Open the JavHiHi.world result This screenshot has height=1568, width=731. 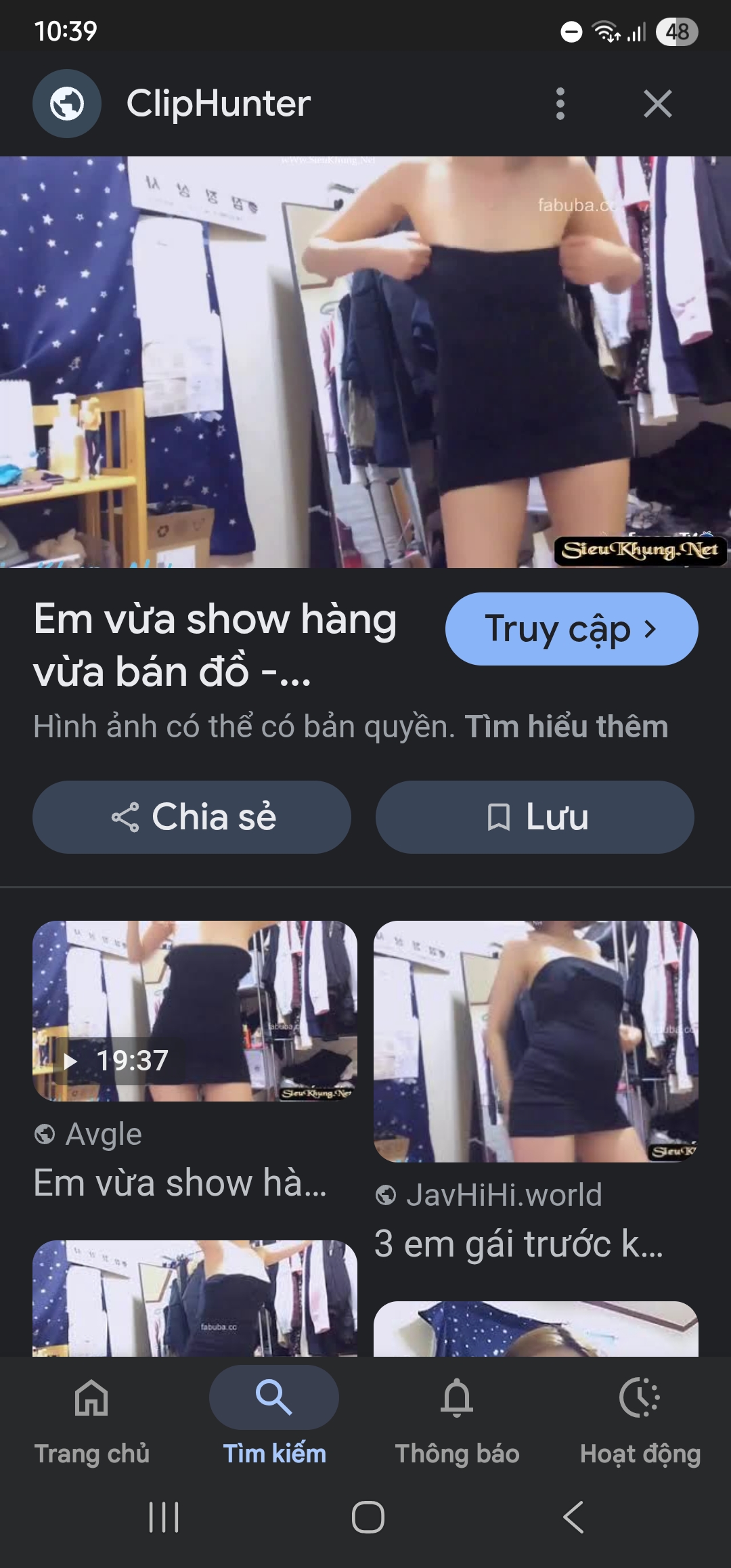535,1043
